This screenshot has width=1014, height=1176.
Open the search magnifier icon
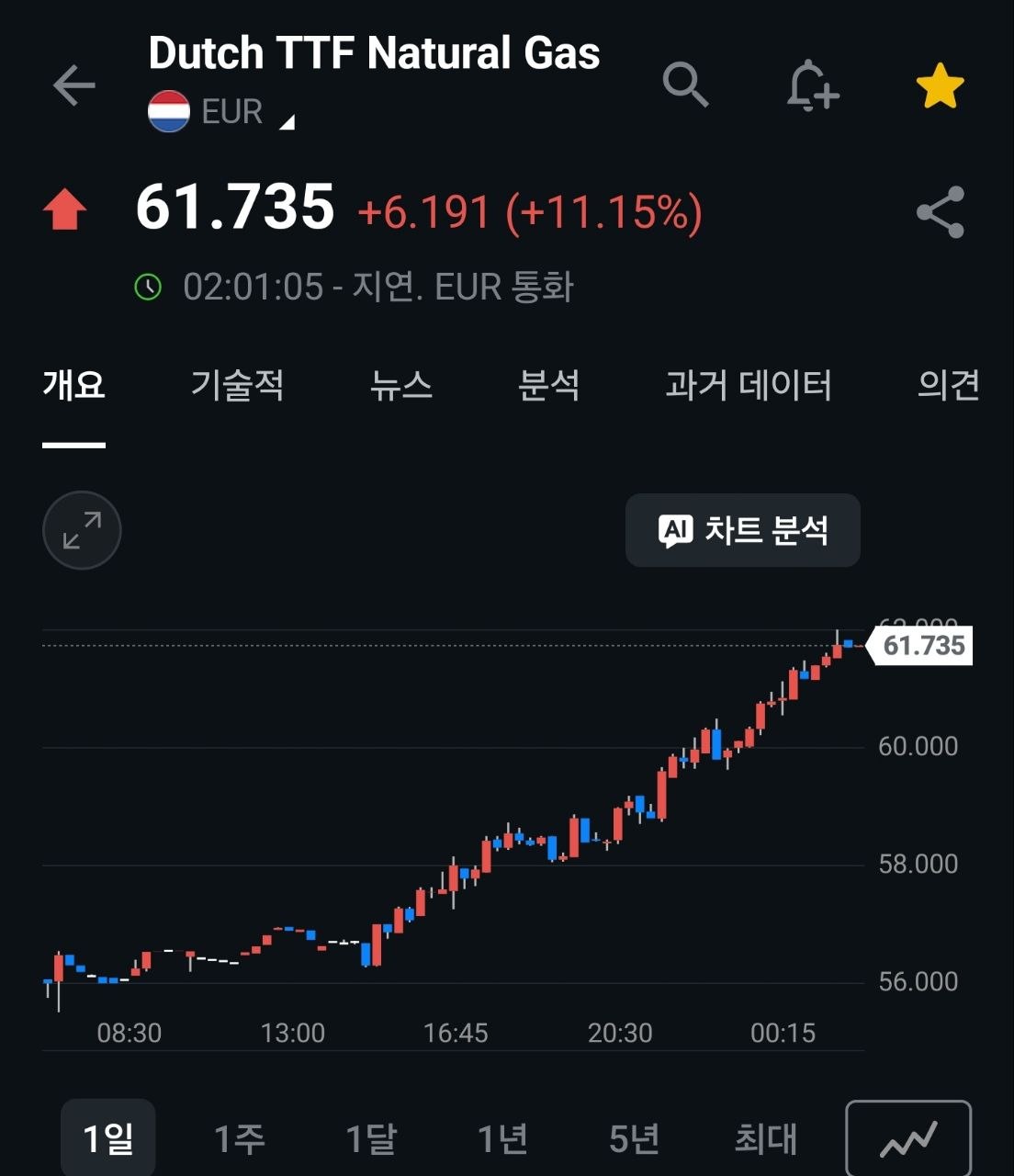(685, 85)
